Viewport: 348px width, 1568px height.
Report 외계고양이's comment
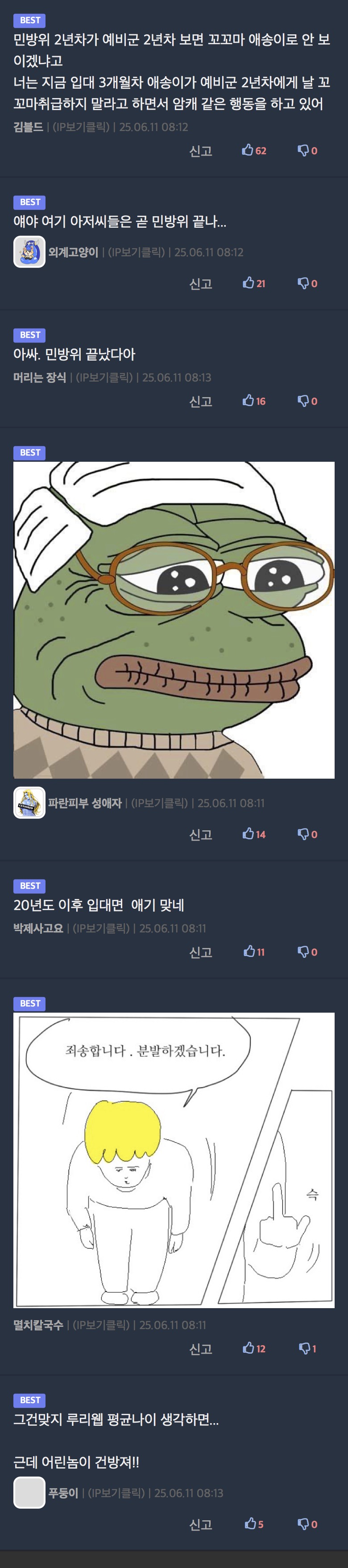tap(200, 283)
